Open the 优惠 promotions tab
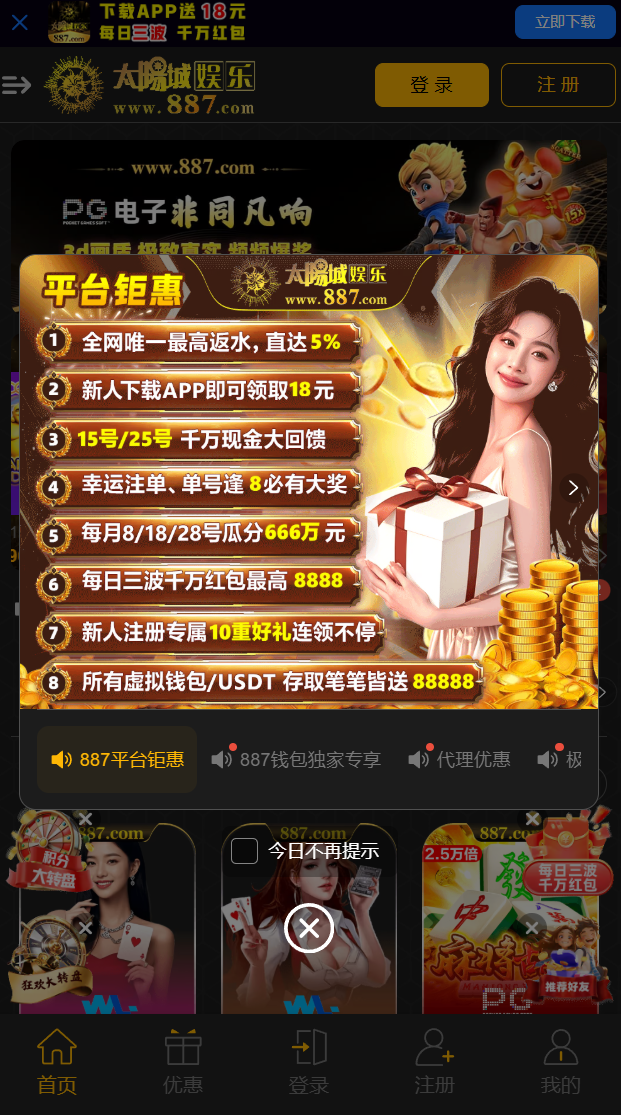The image size is (621, 1115). (x=183, y=1063)
